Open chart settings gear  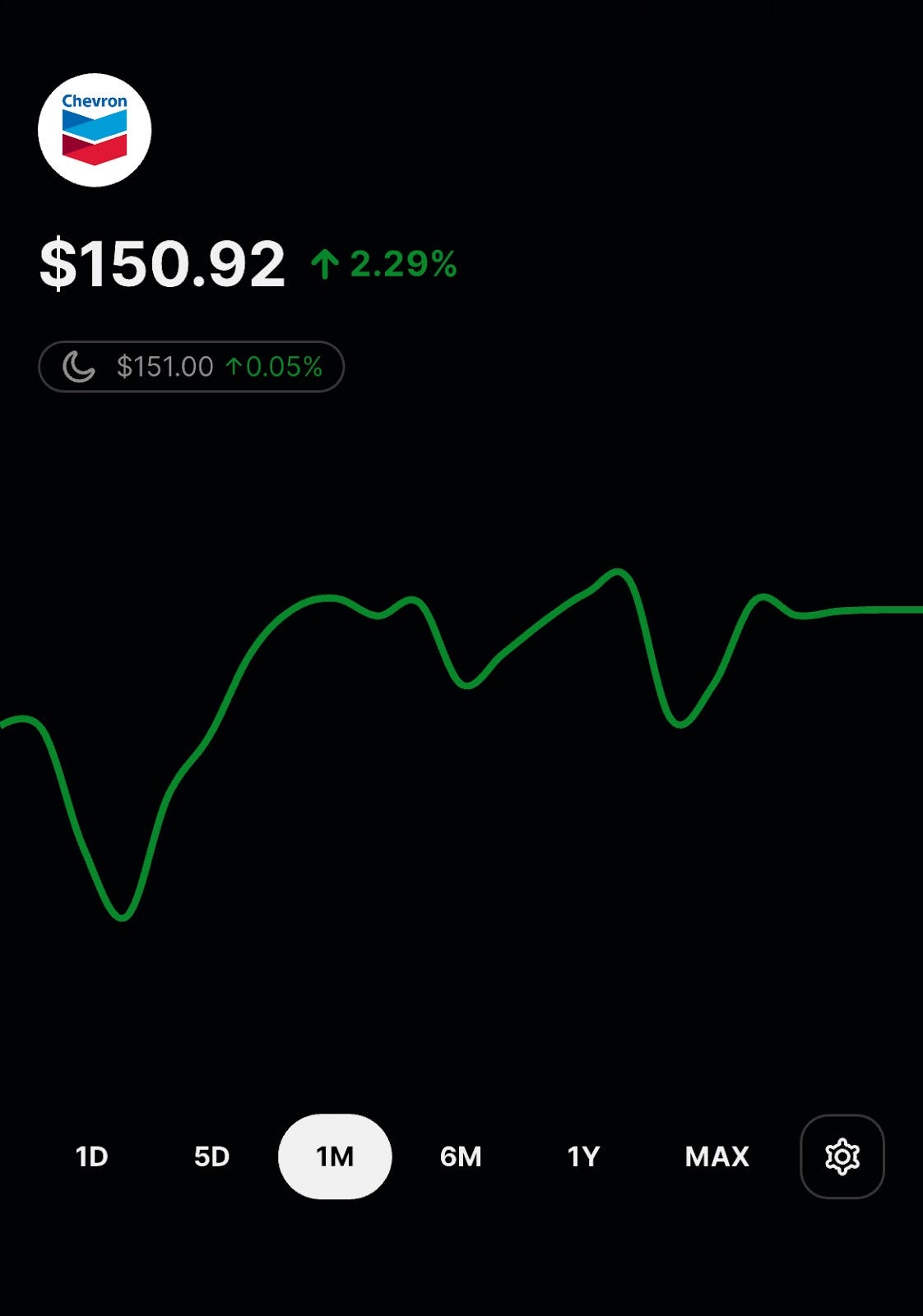click(x=842, y=1156)
